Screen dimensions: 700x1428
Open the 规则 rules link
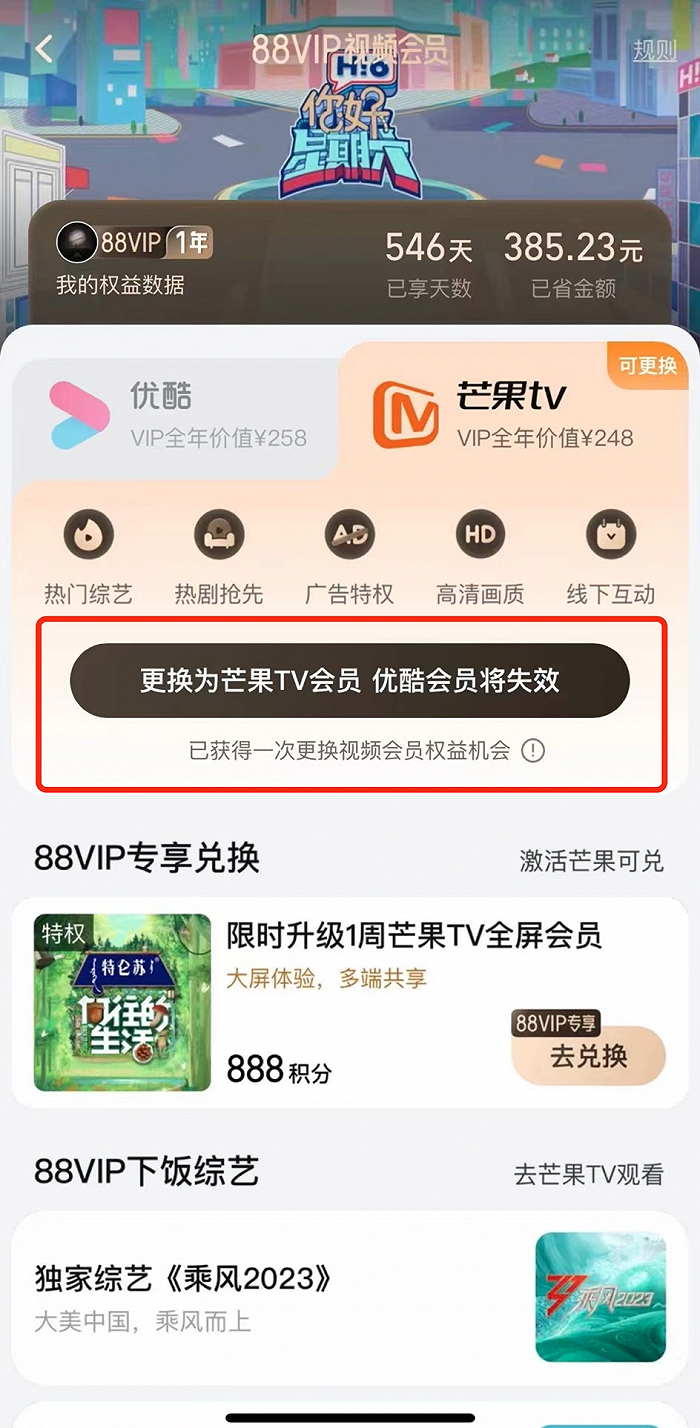[x=655, y=50]
